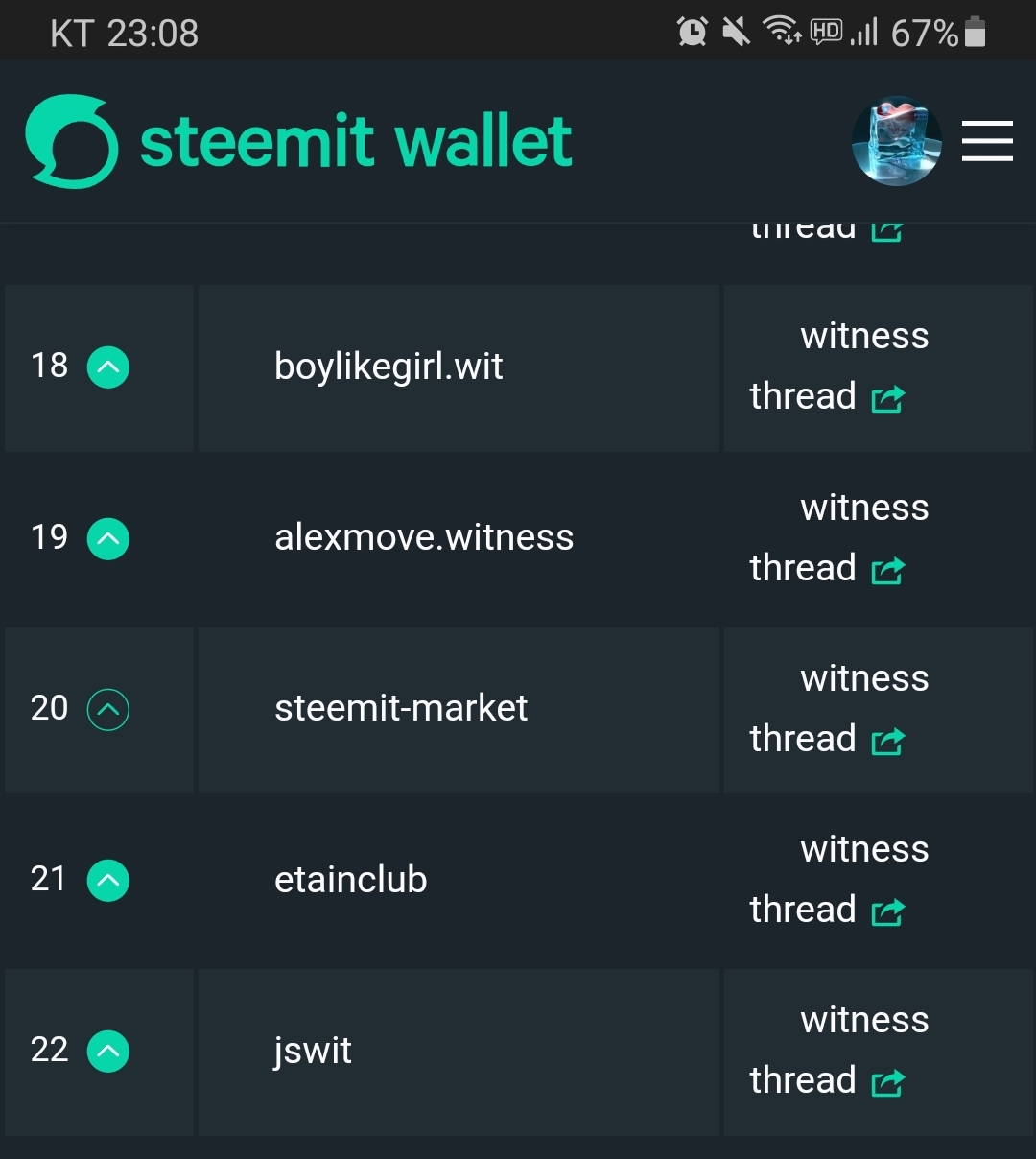Image resolution: width=1036 pixels, height=1159 pixels.
Task: Open witness thread for steemit-market
Action: (837, 710)
